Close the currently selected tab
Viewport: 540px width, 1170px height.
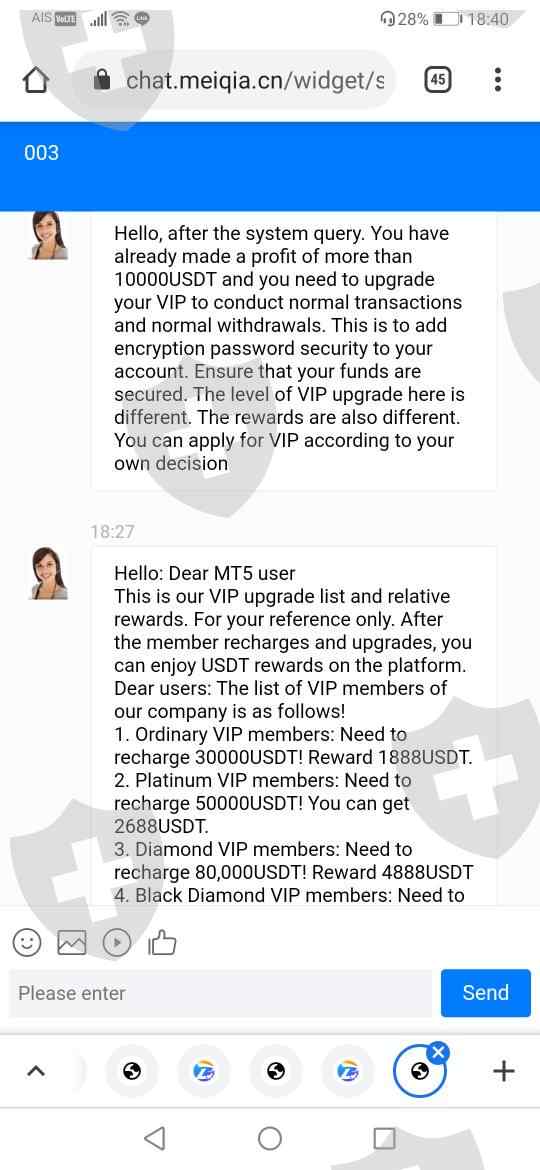point(439,1053)
